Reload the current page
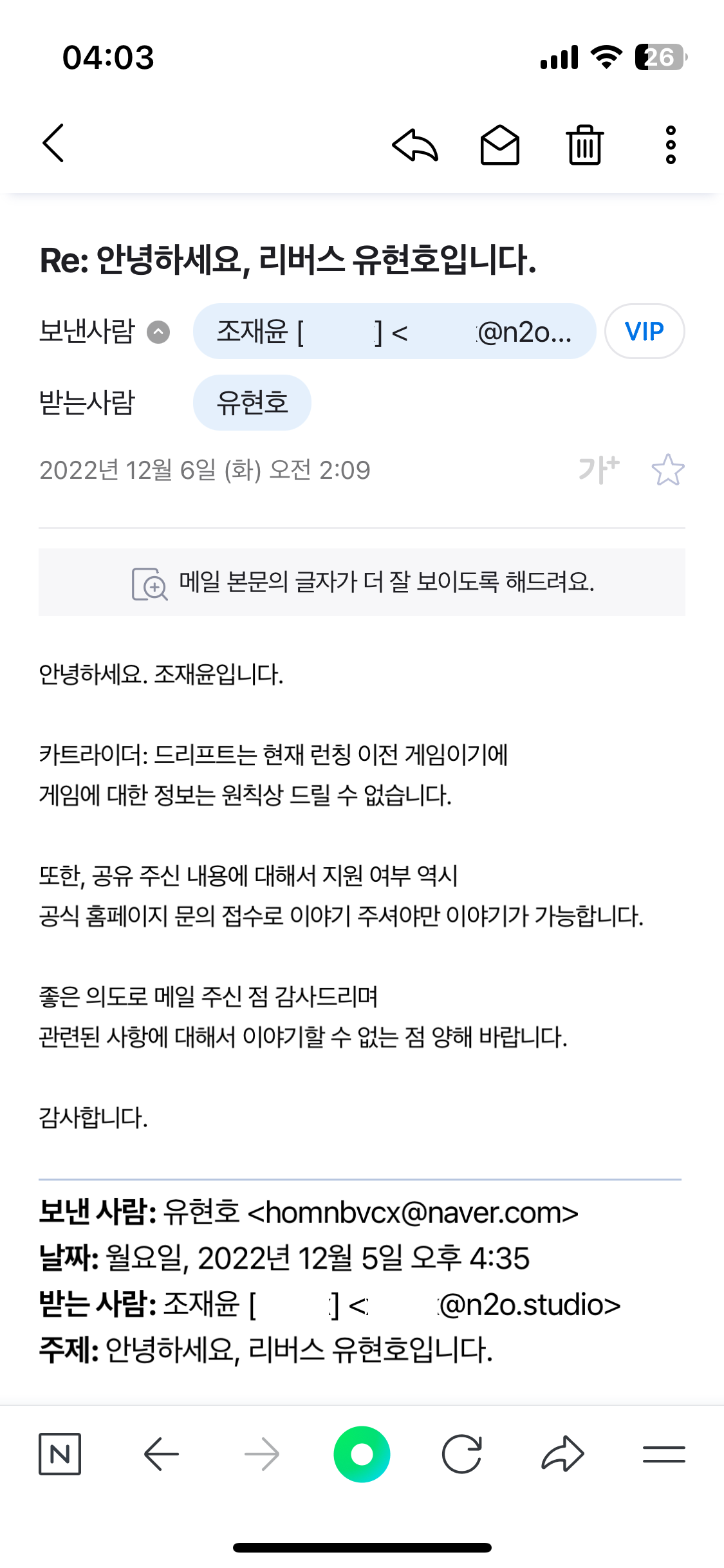724x1568 pixels. [x=462, y=1454]
